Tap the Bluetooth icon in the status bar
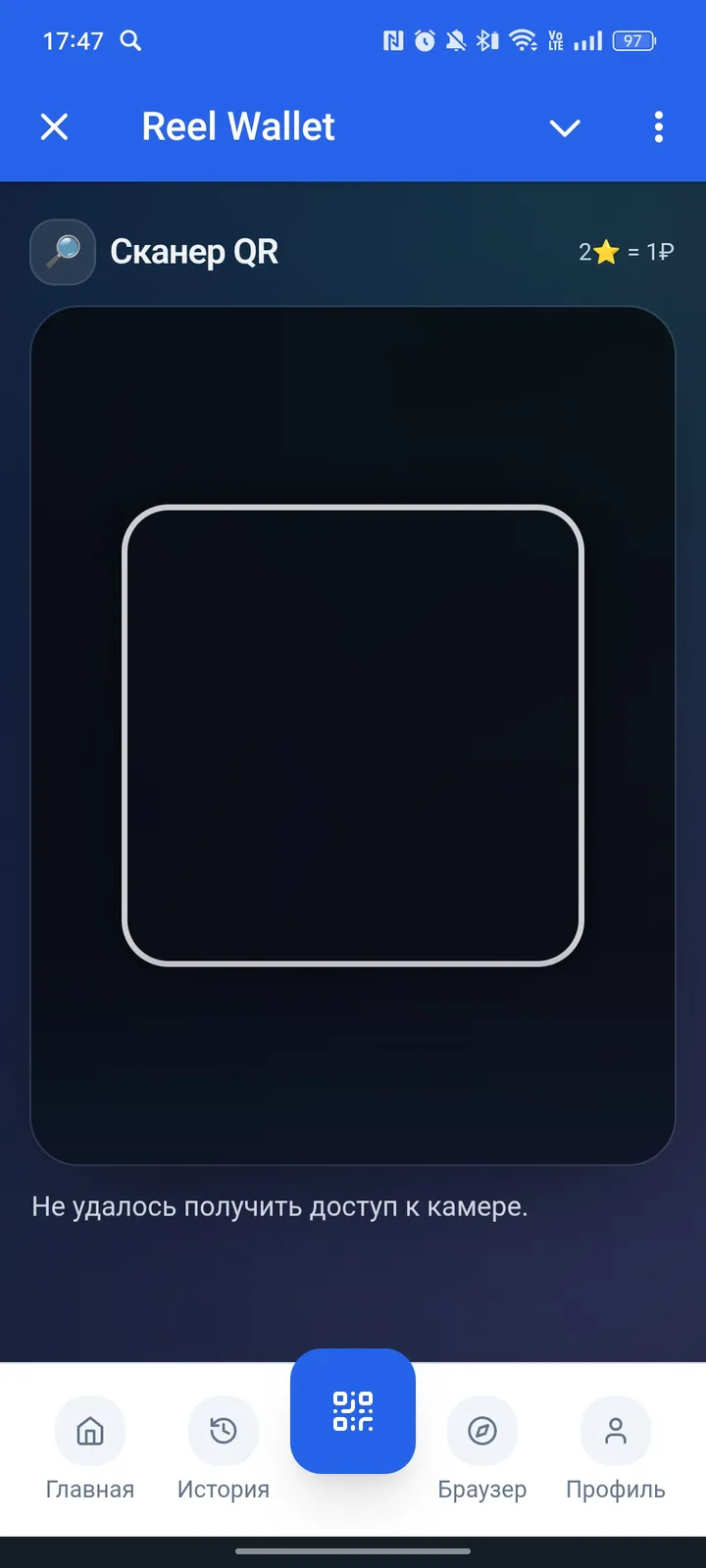The width and height of the screenshot is (706, 1568). tap(484, 41)
